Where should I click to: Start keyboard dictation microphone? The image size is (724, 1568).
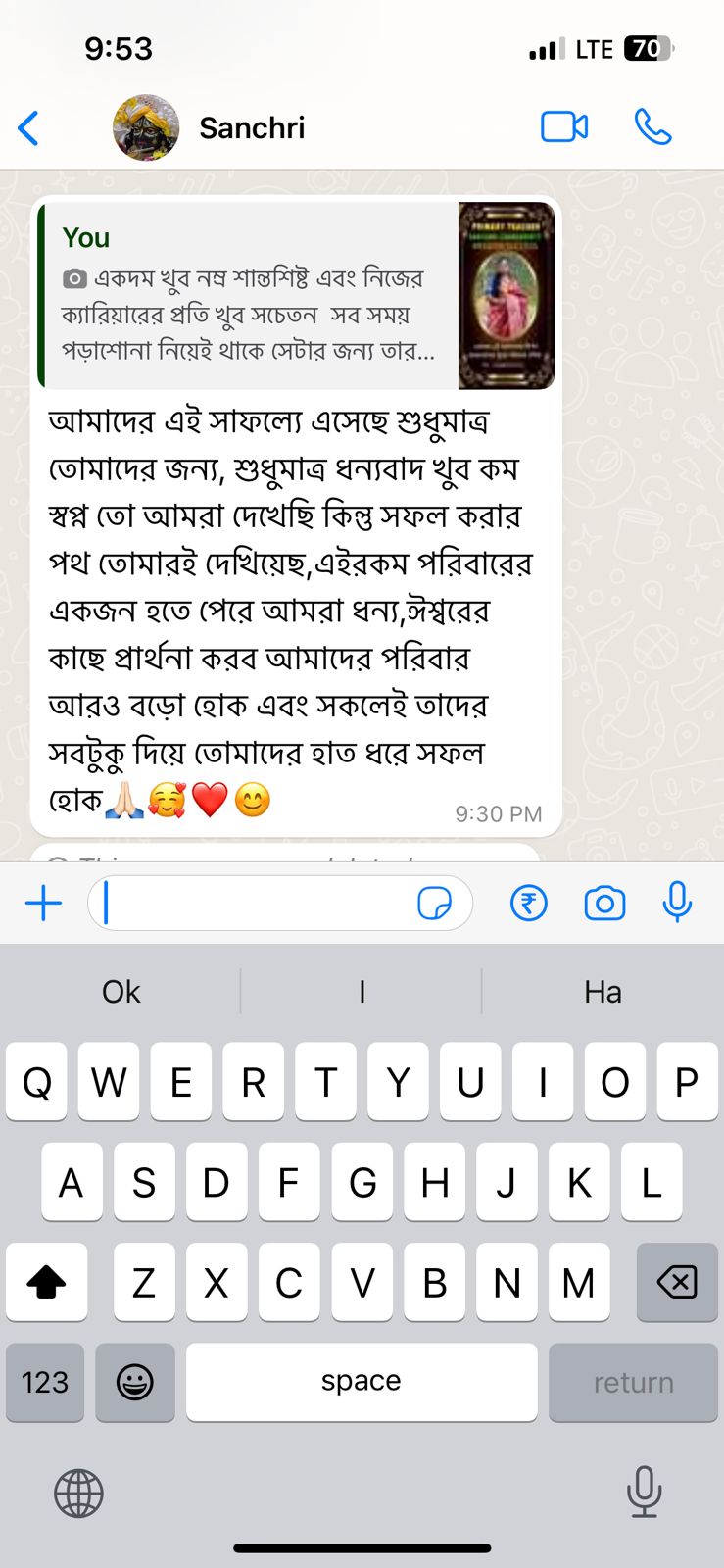[x=644, y=1492]
